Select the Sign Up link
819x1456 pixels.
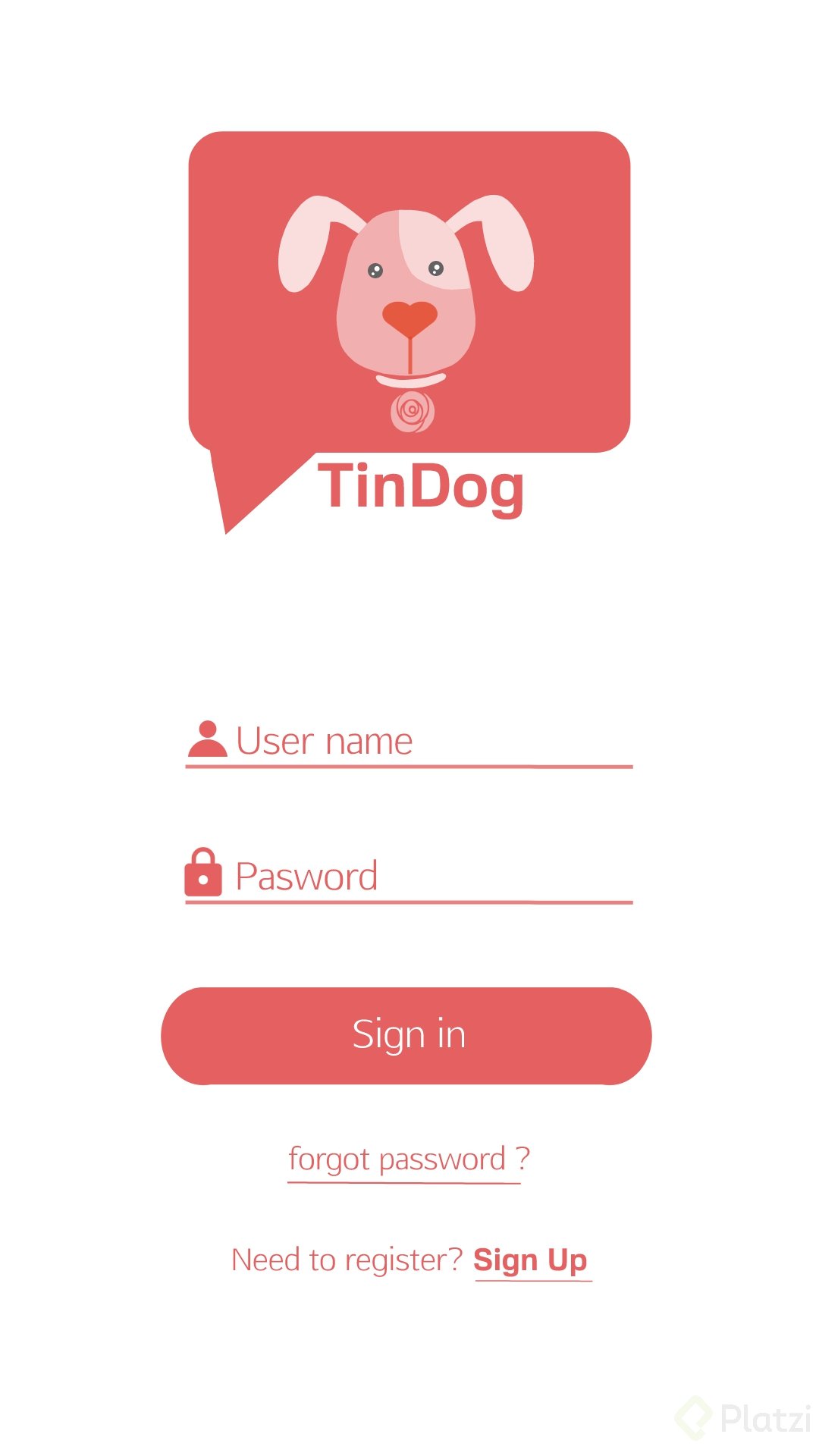[530, 1259]
